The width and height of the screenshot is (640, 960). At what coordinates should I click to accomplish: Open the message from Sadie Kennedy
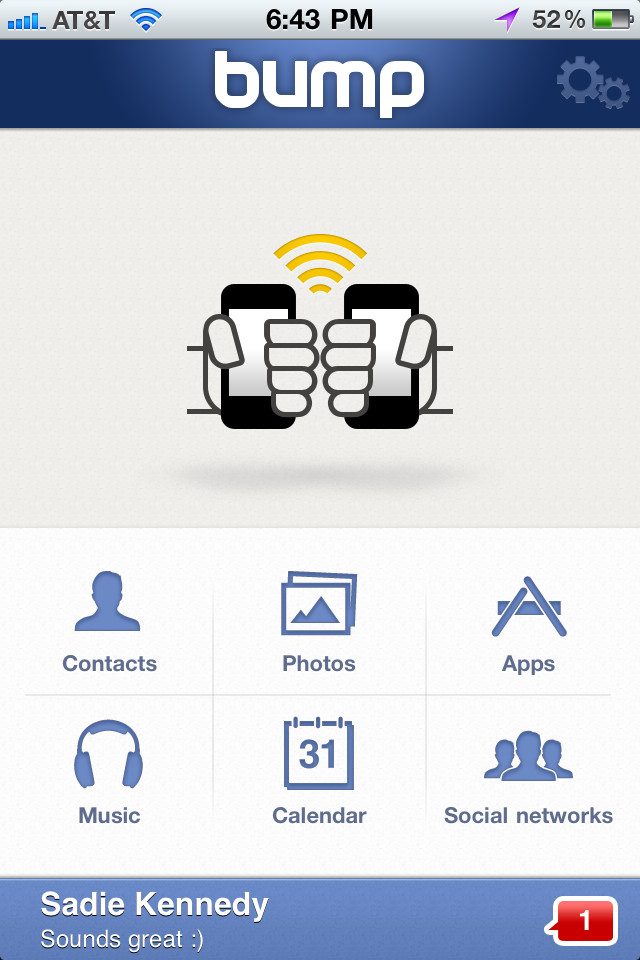coord(250,920)
